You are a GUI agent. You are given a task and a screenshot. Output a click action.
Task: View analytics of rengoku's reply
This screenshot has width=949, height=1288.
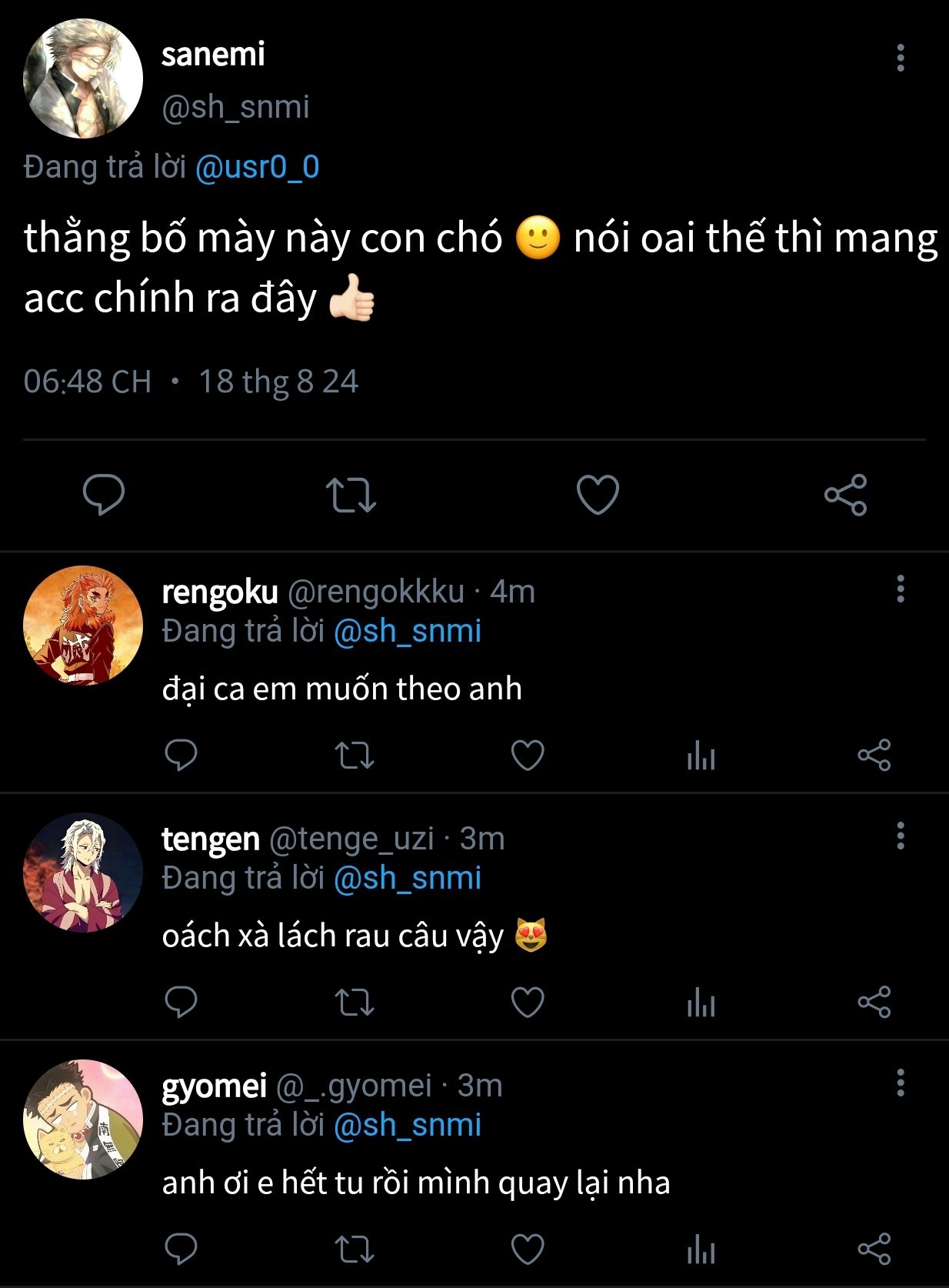pos(701,756)
